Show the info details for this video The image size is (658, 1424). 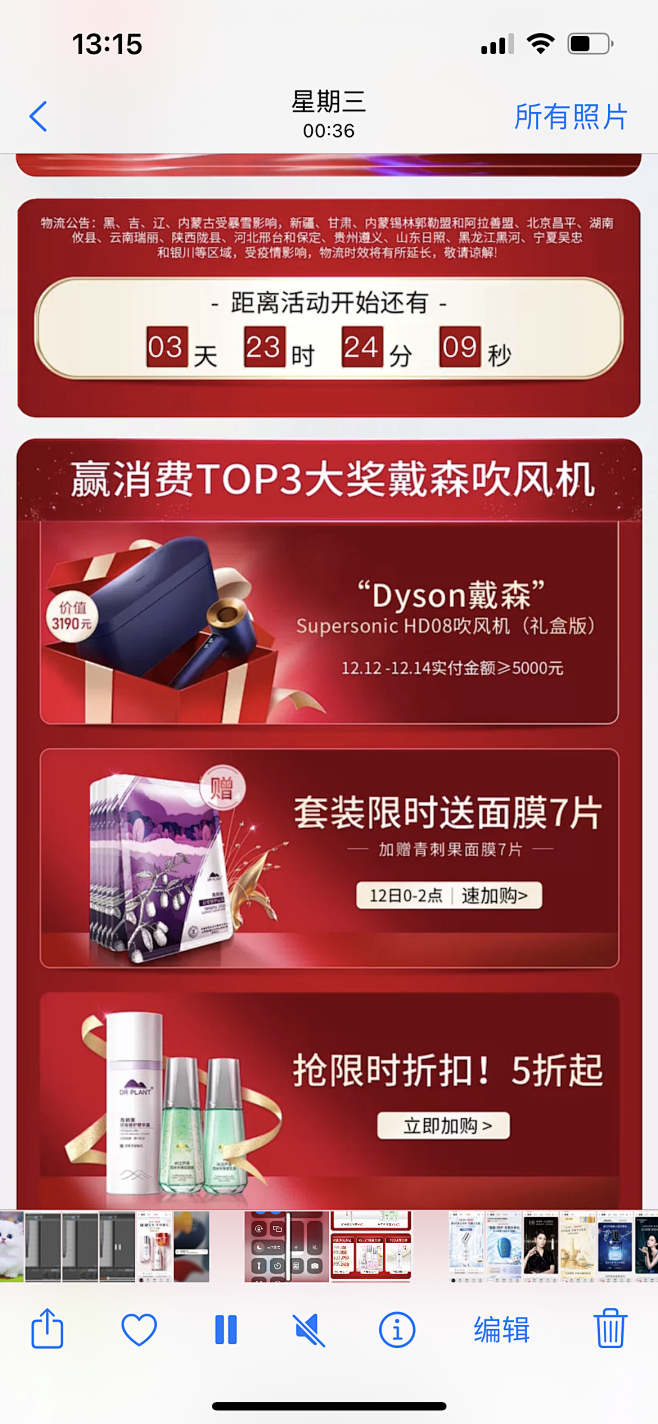point(397,1330)
